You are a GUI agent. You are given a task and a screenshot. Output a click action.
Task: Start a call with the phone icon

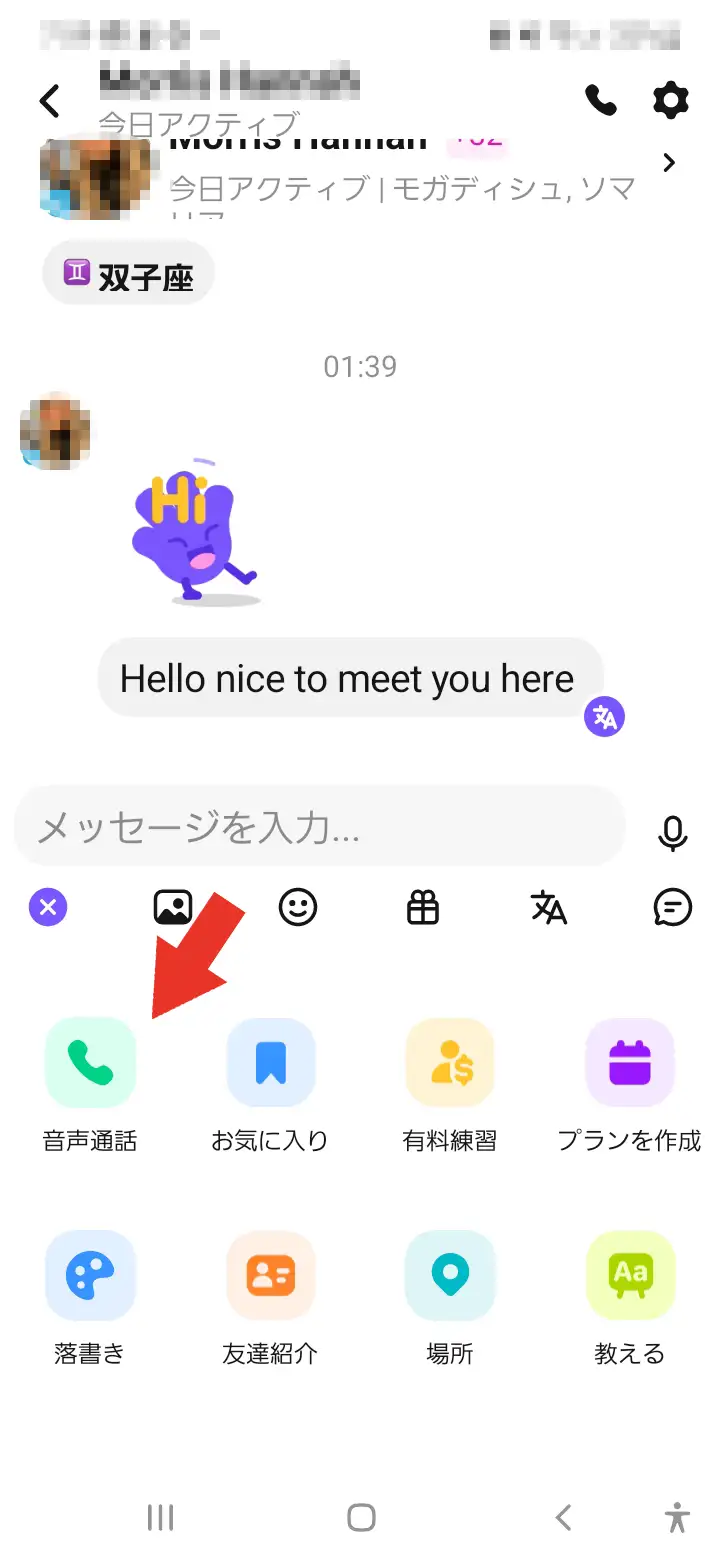click(x=601, y=100)
